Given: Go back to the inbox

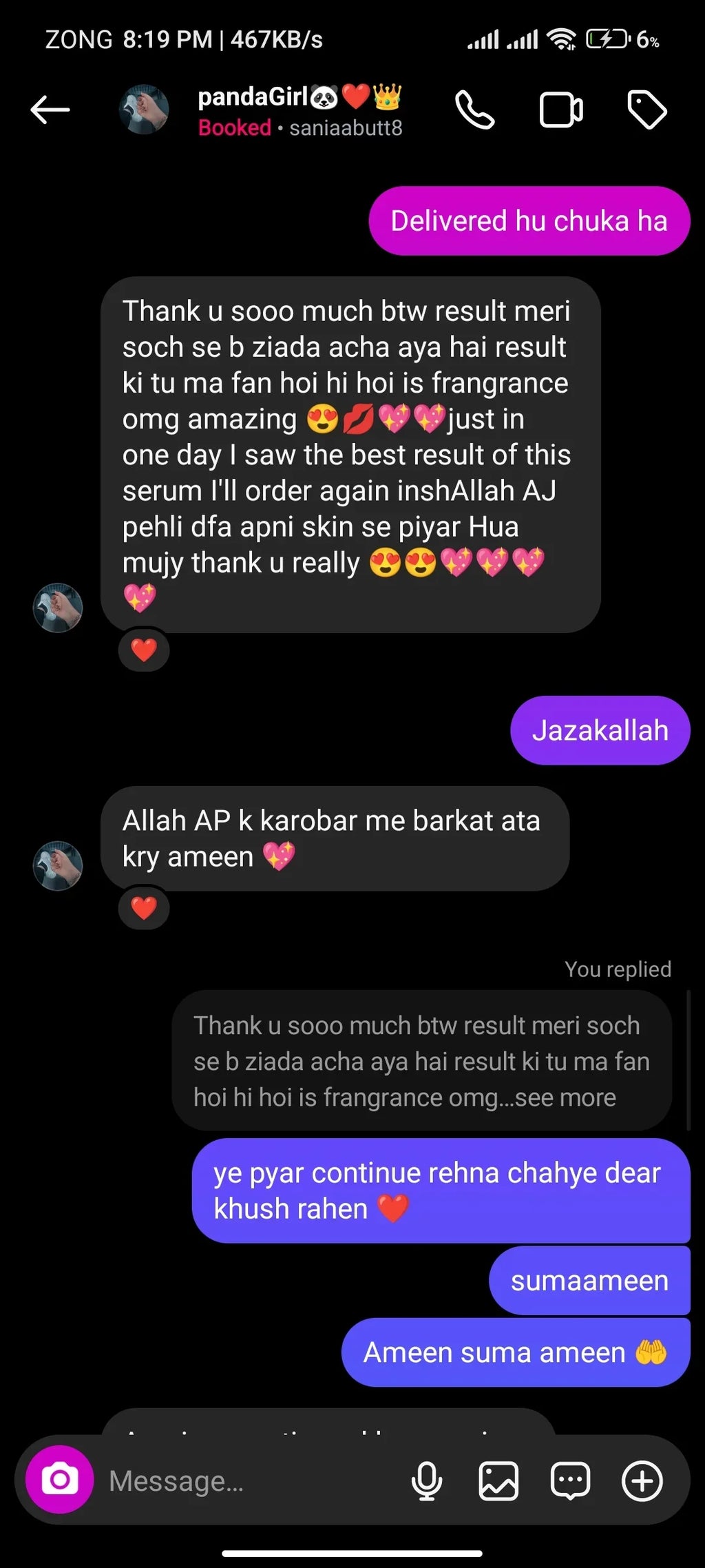Looking at the screenshot, I should click(50, 110).
